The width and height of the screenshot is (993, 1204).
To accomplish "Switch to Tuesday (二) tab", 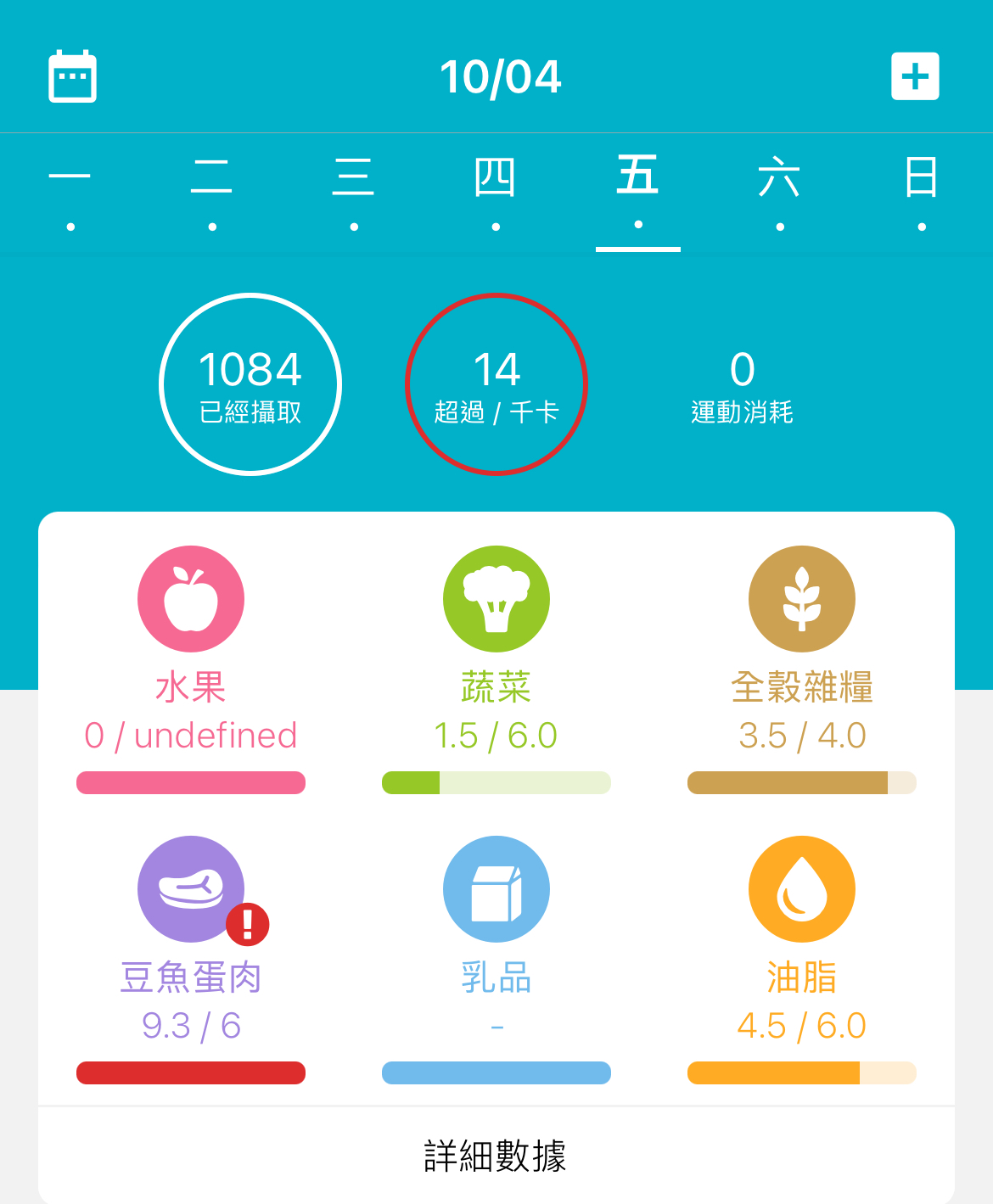I will coord(212,191).
